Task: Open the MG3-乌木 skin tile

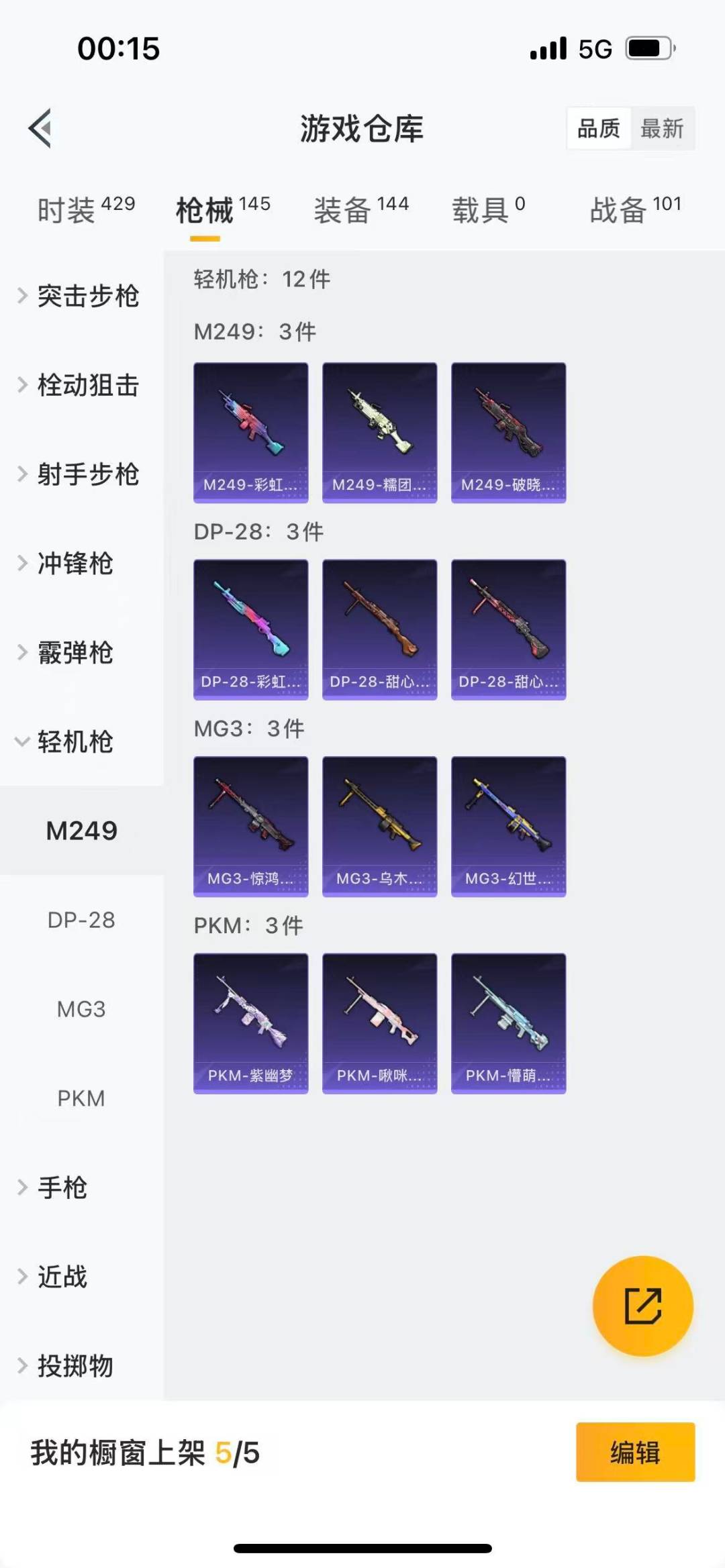Action: tap(379, 826)
